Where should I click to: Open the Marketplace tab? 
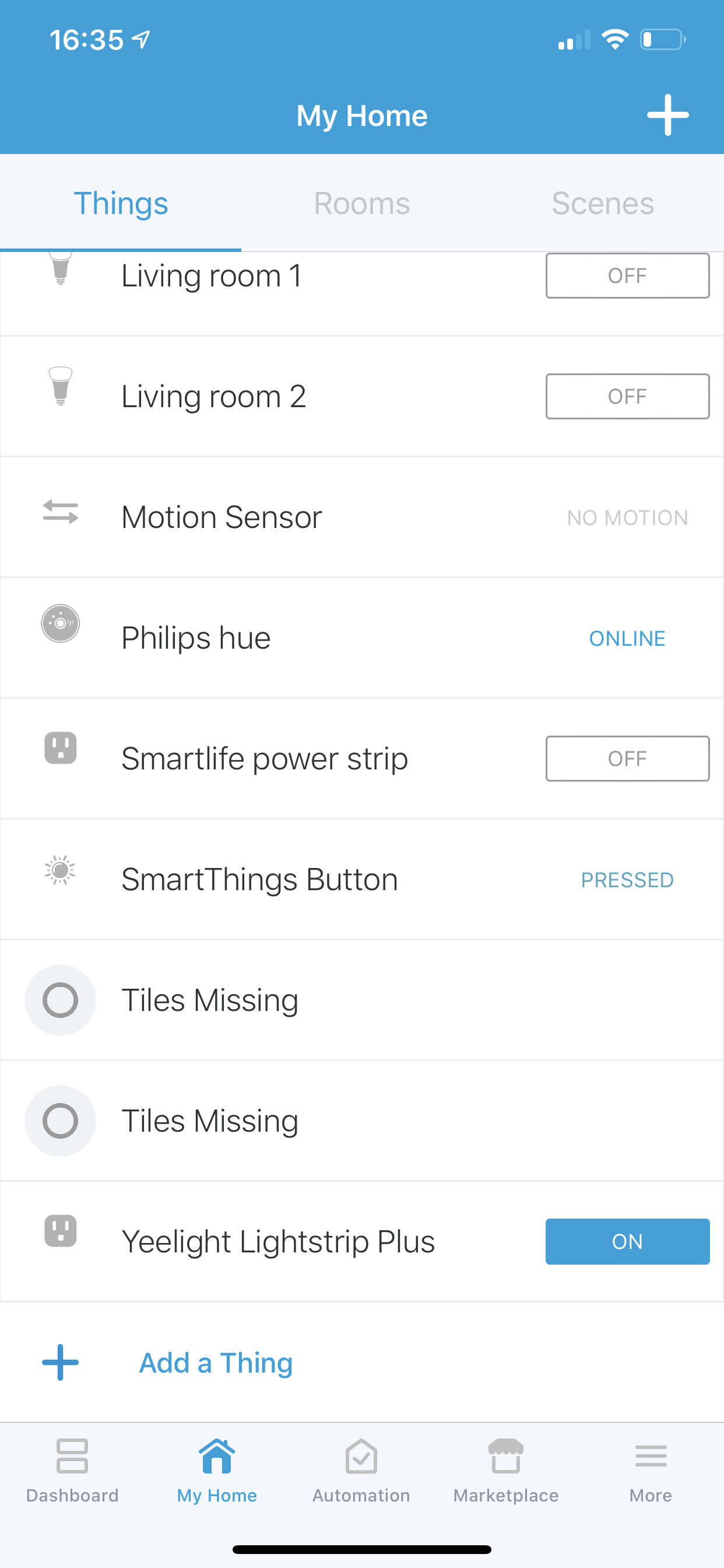point(505,1470)
